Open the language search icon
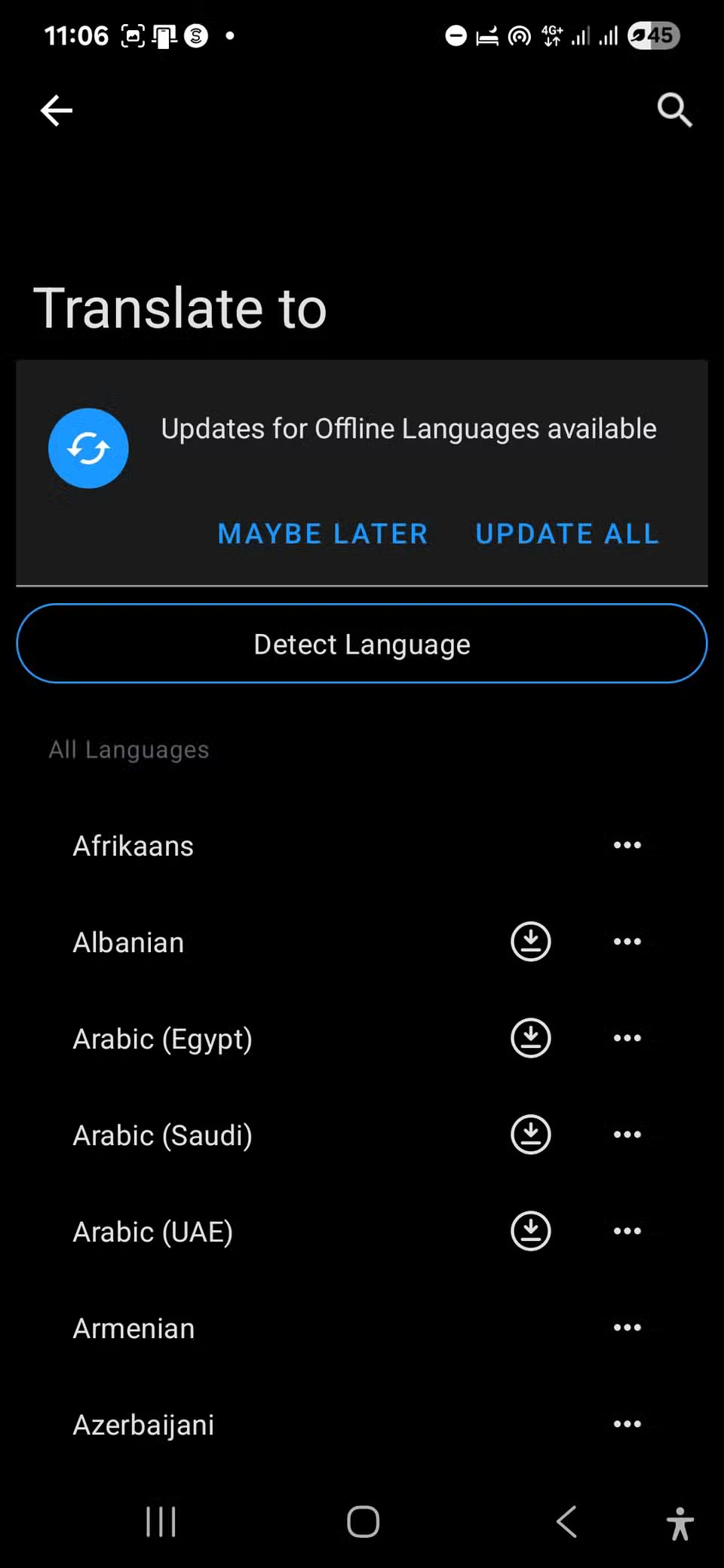This screenshot has height=1568, width=724. coord(674,111)
